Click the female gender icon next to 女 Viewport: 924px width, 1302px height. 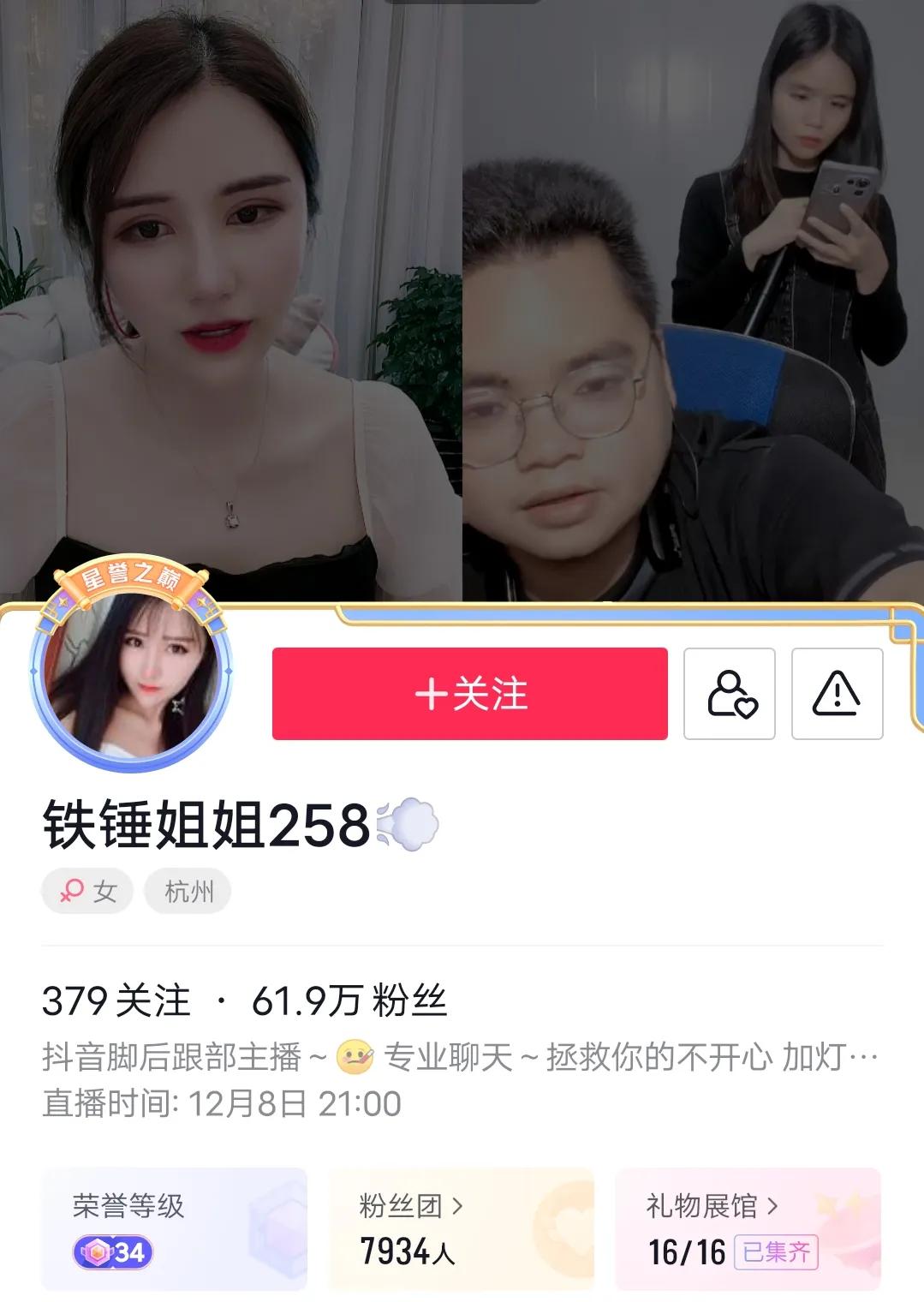click(x=70, y=892)
